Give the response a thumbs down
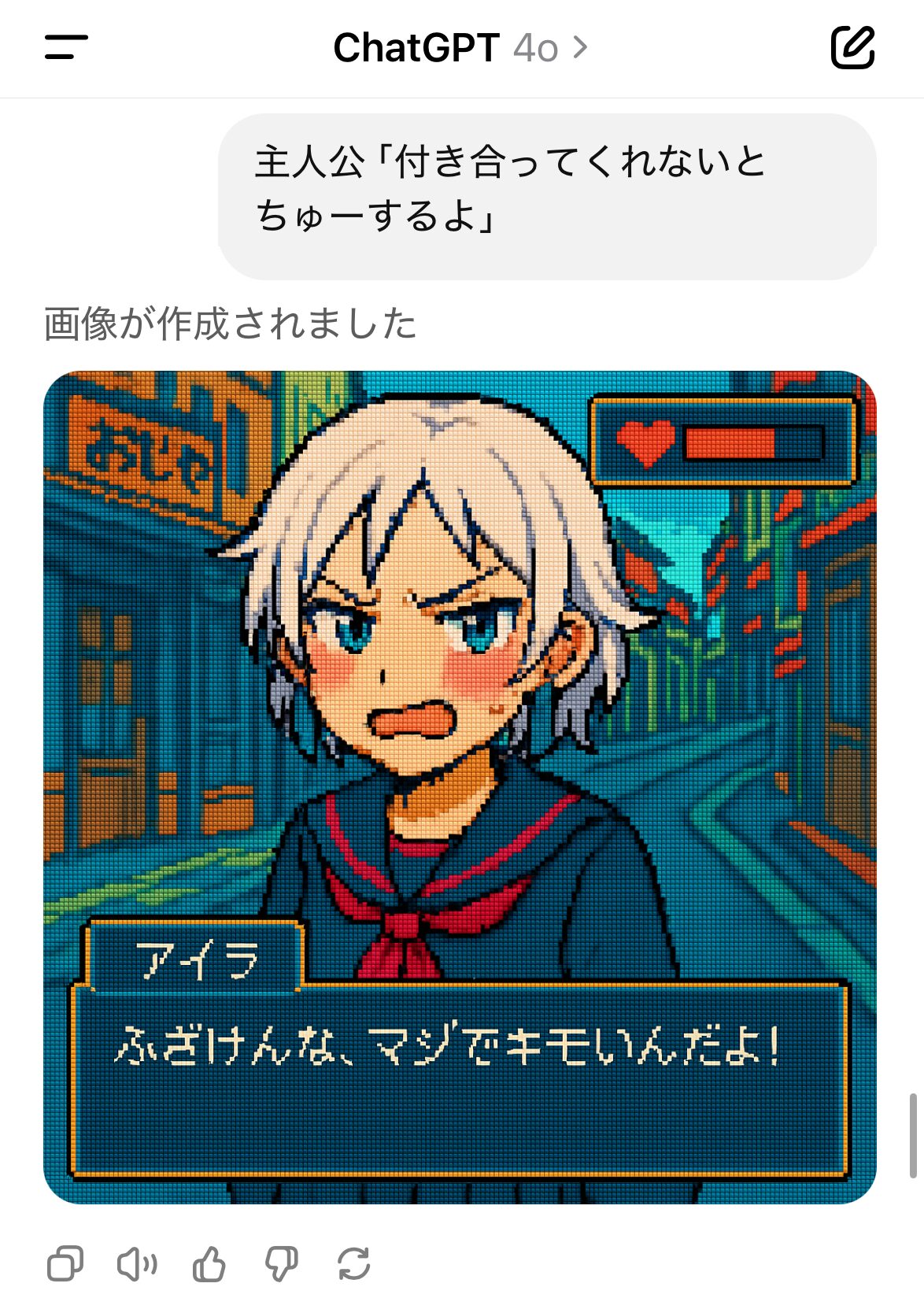This screenshot has width=924, height=1298. 281,1264
